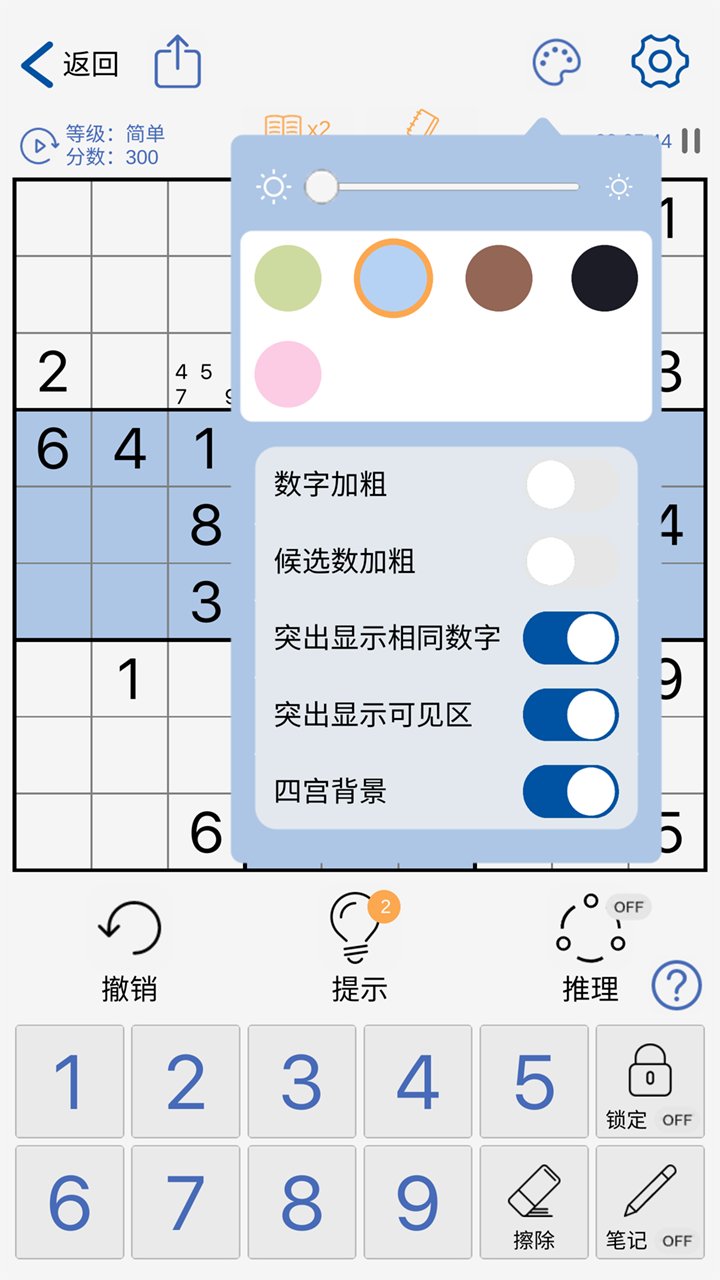Open the help question mark
This screenshot has width=720, height=1280.
click(x=676, y=986)
